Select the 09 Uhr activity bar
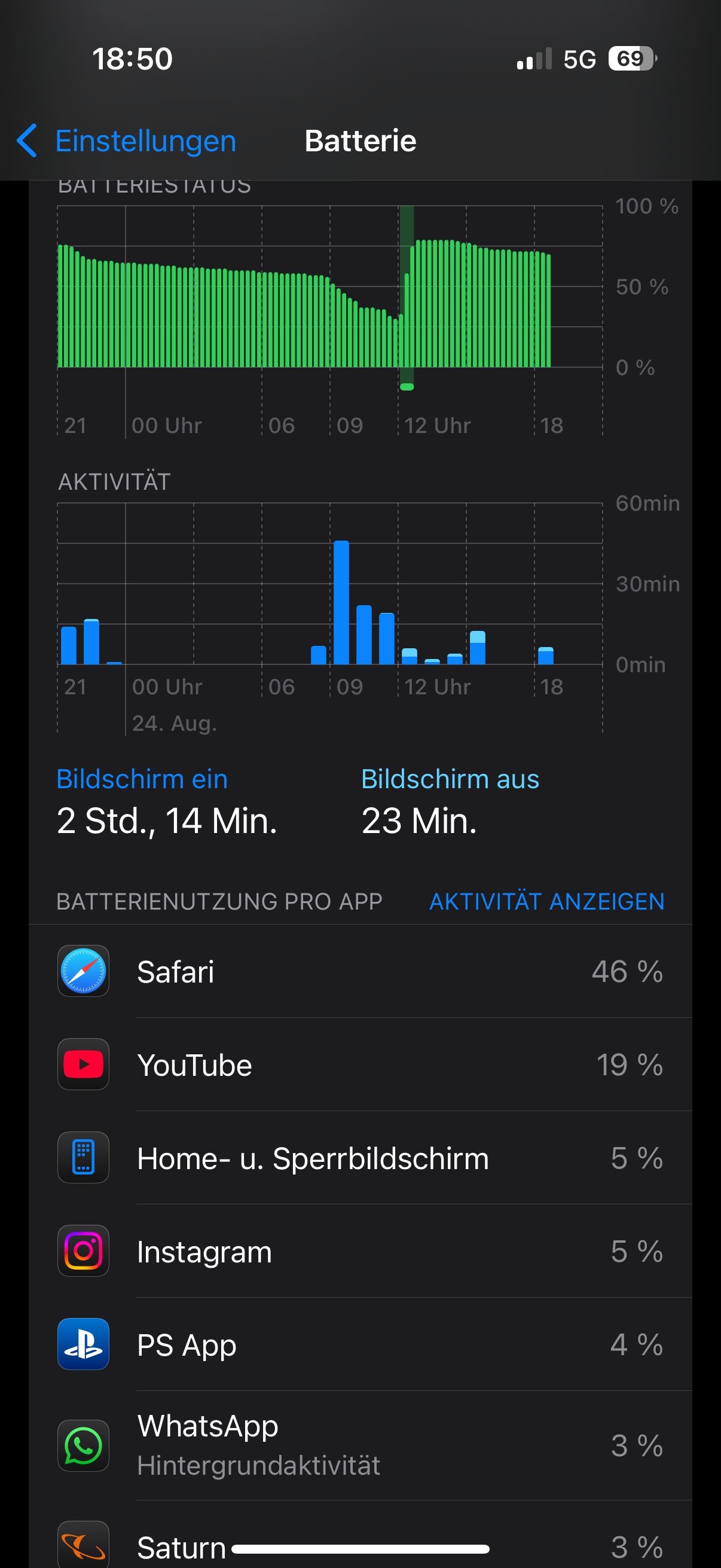The width and height of the screenshot is (721, 1568). [341, 602]
